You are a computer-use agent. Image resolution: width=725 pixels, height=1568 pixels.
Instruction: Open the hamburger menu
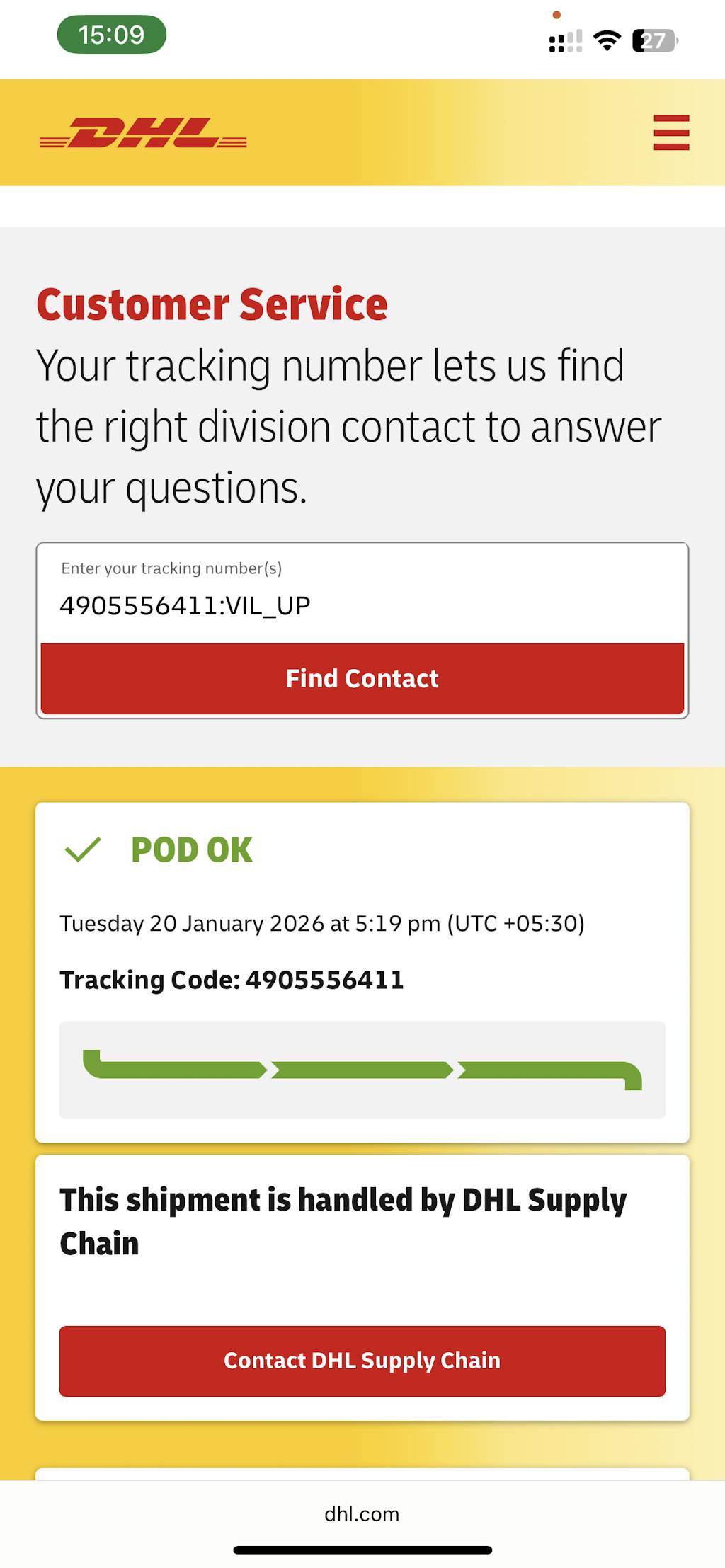(670, 132)
